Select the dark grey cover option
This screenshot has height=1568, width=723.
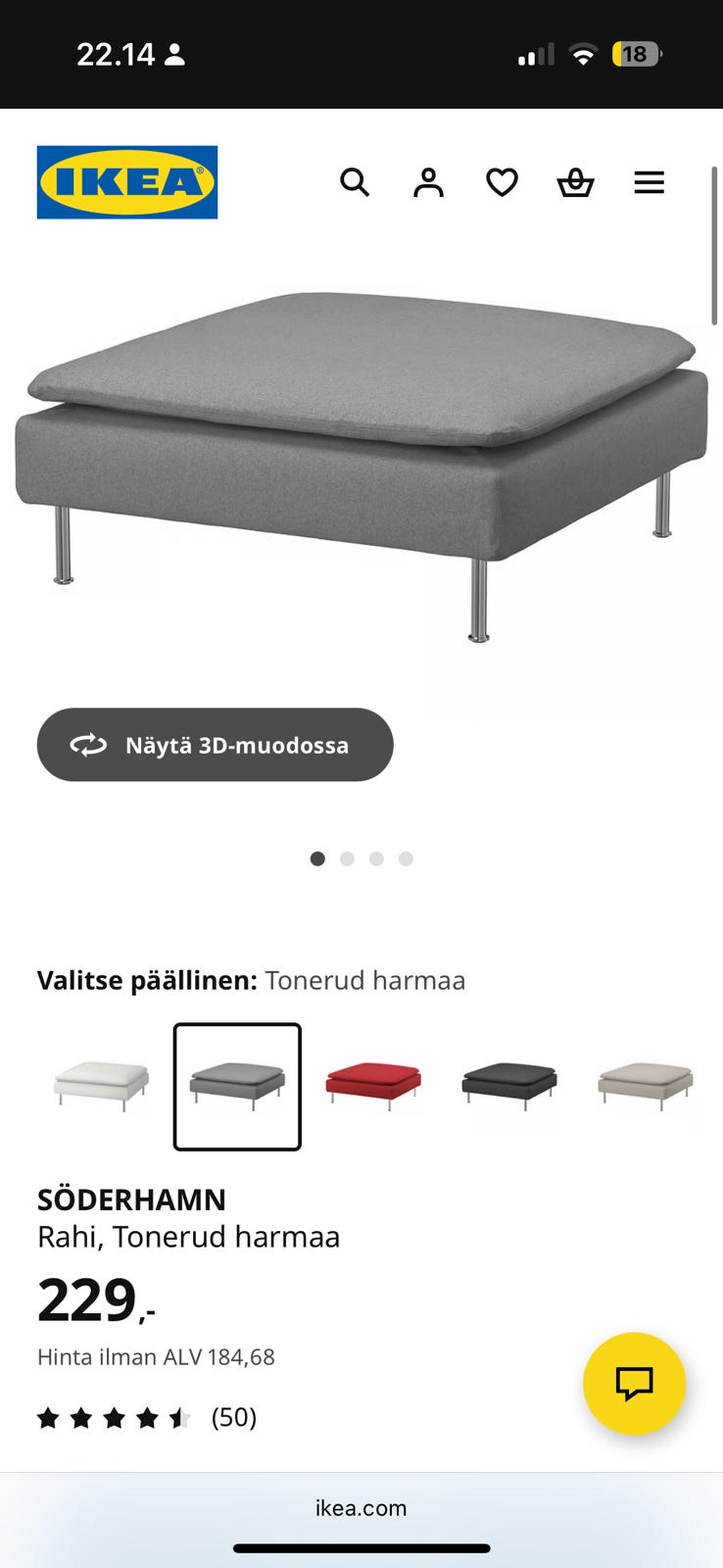coord(509,1086)
